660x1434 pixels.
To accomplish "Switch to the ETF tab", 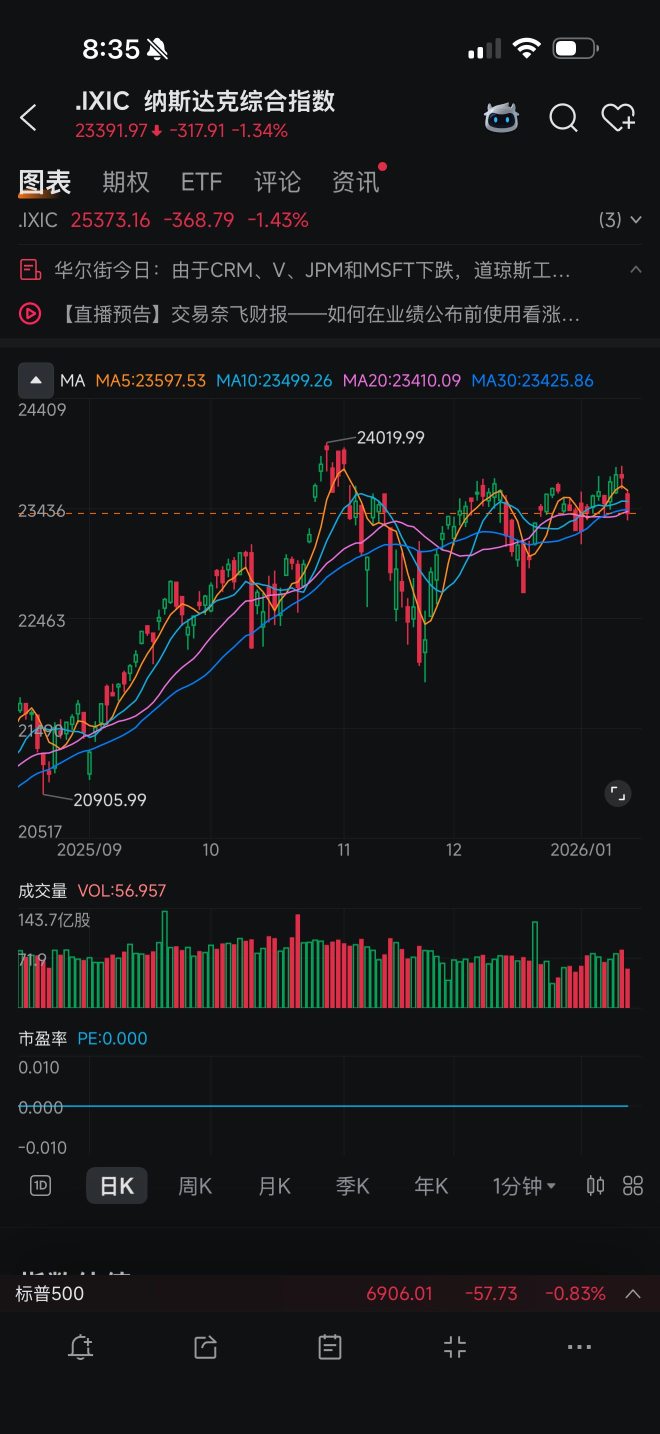I will pos(201,182).
